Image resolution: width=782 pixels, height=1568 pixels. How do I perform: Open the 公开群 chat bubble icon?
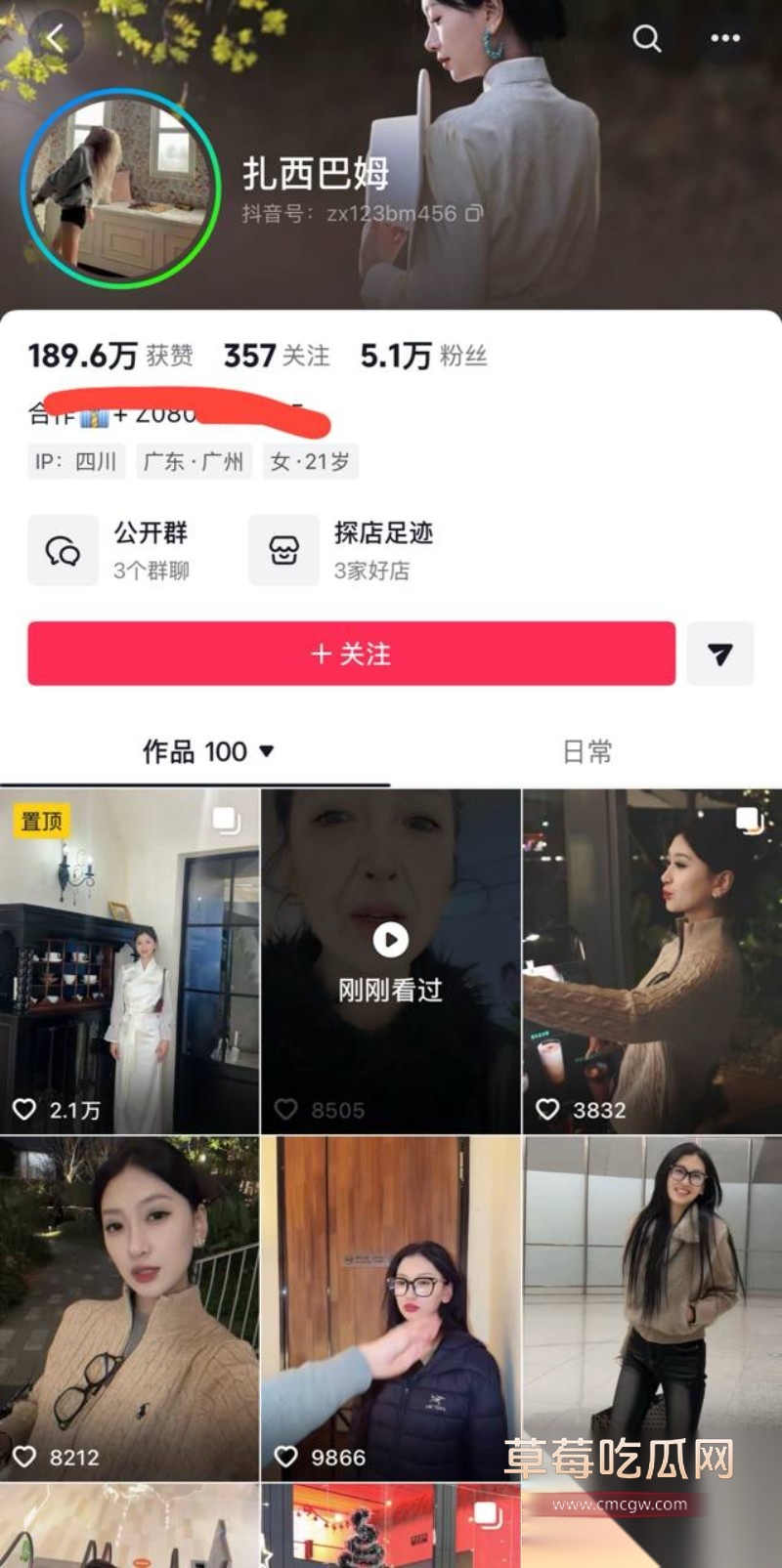coord(63,549)
